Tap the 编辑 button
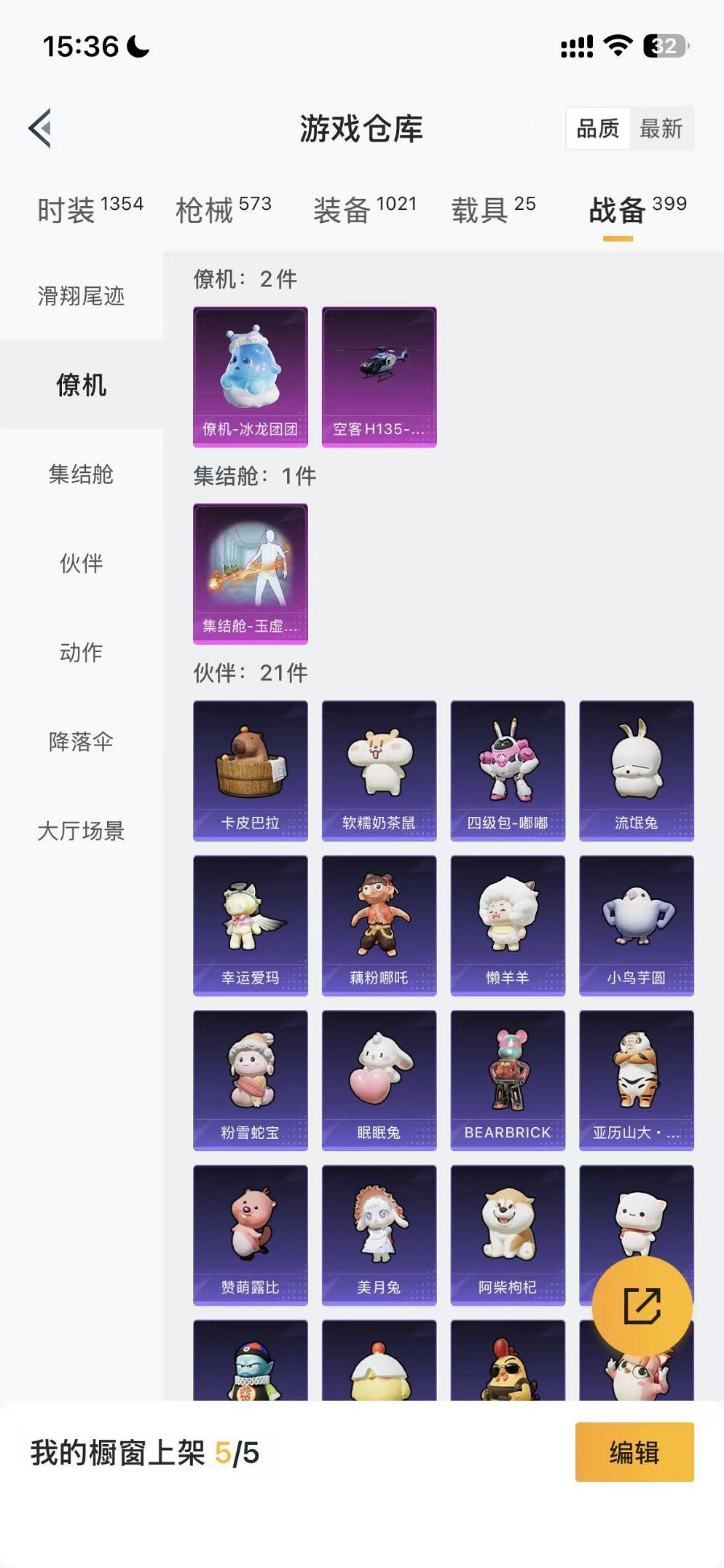The height and width of the screenshot is (1568, 724). tap(634, 1452)
